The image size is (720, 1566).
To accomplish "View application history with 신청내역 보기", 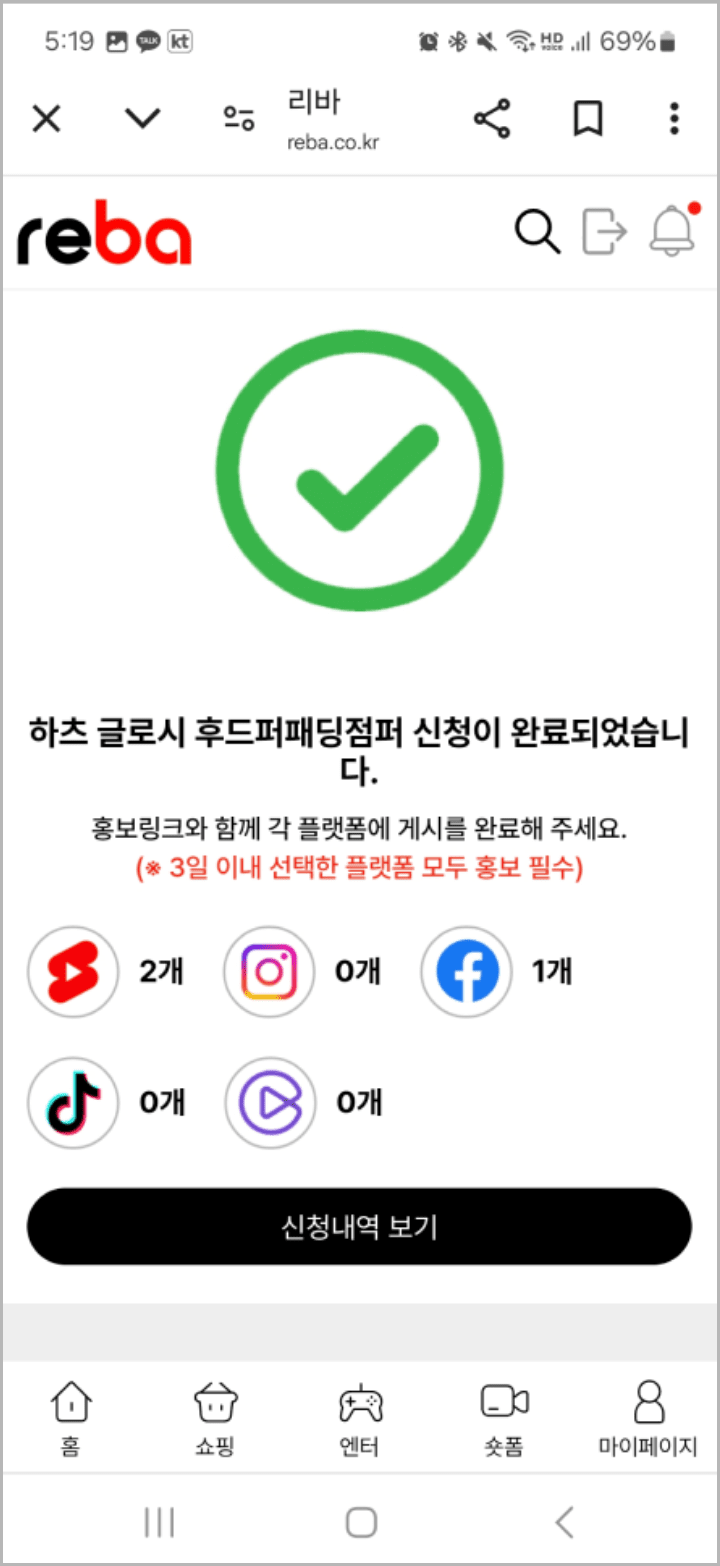I will click(x=359, y=1227).
